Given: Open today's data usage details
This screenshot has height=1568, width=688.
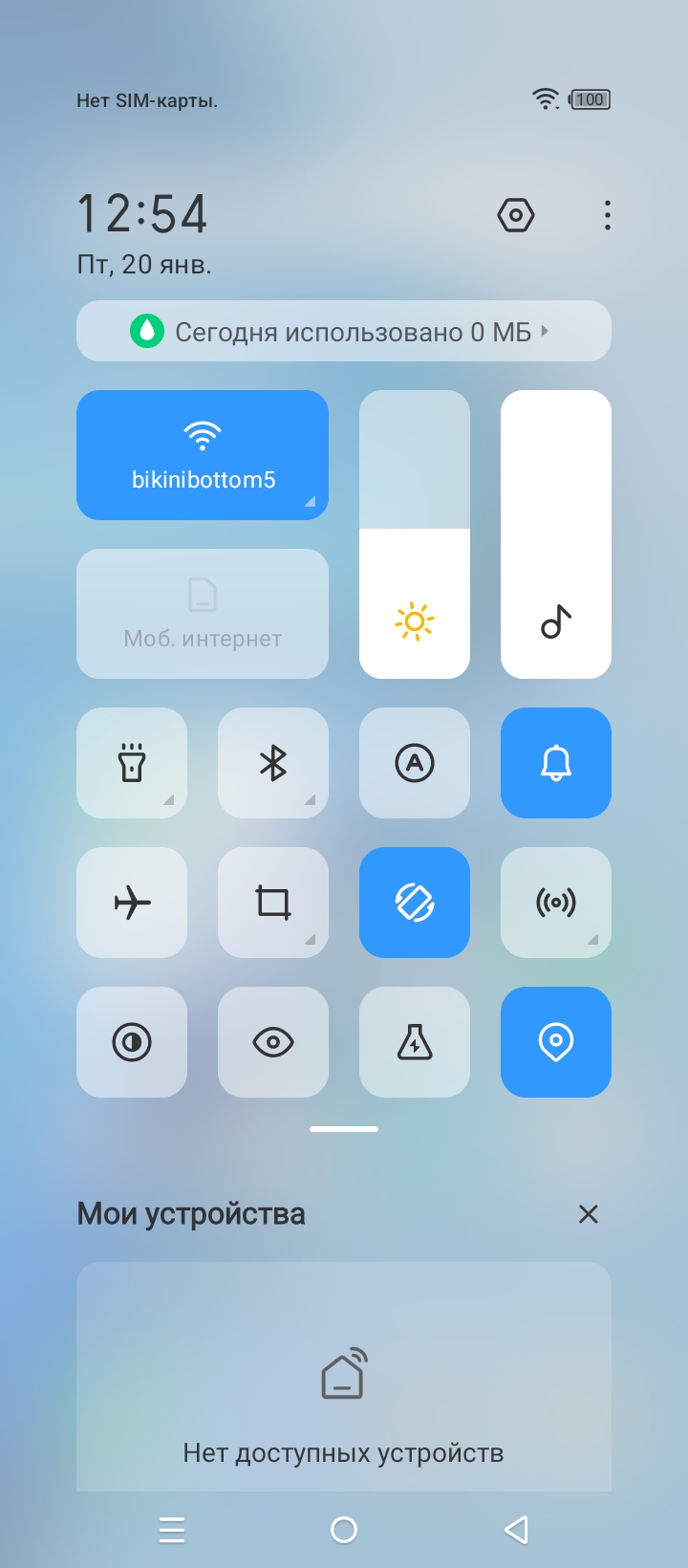Looking at the screenshot, I should coord(344,332).
